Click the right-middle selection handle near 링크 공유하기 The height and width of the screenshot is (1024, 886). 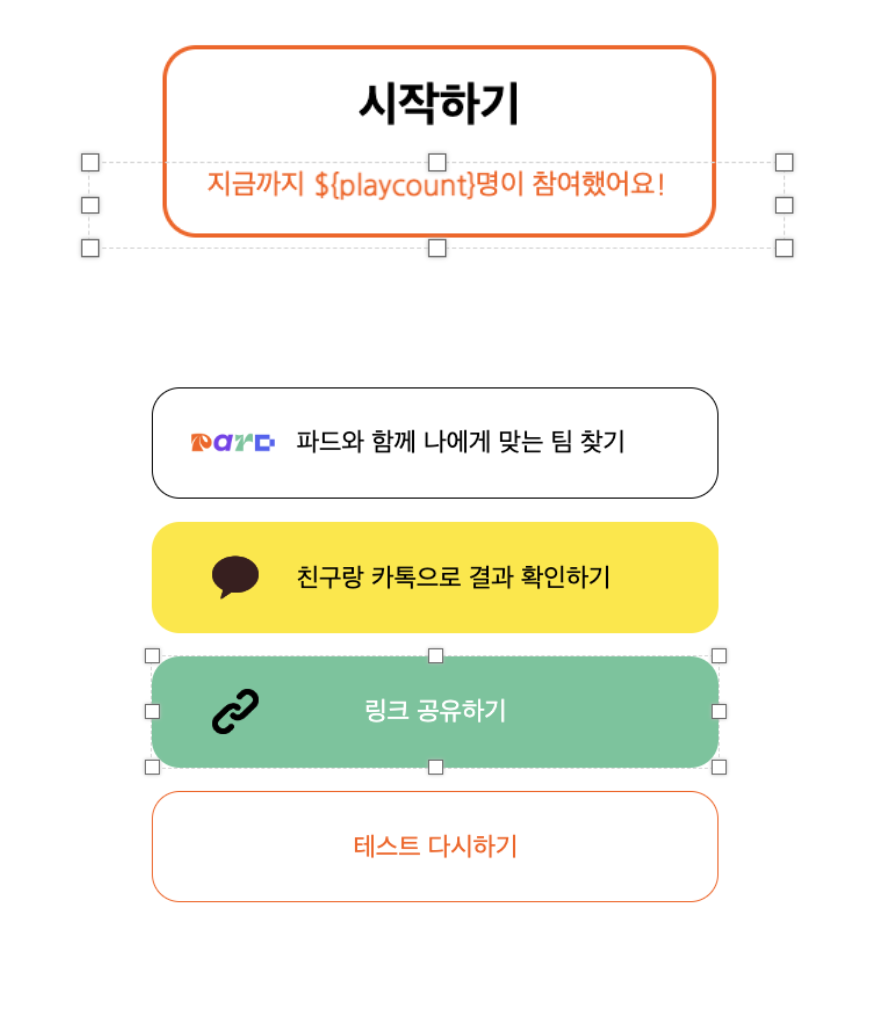tap(718, 712)
